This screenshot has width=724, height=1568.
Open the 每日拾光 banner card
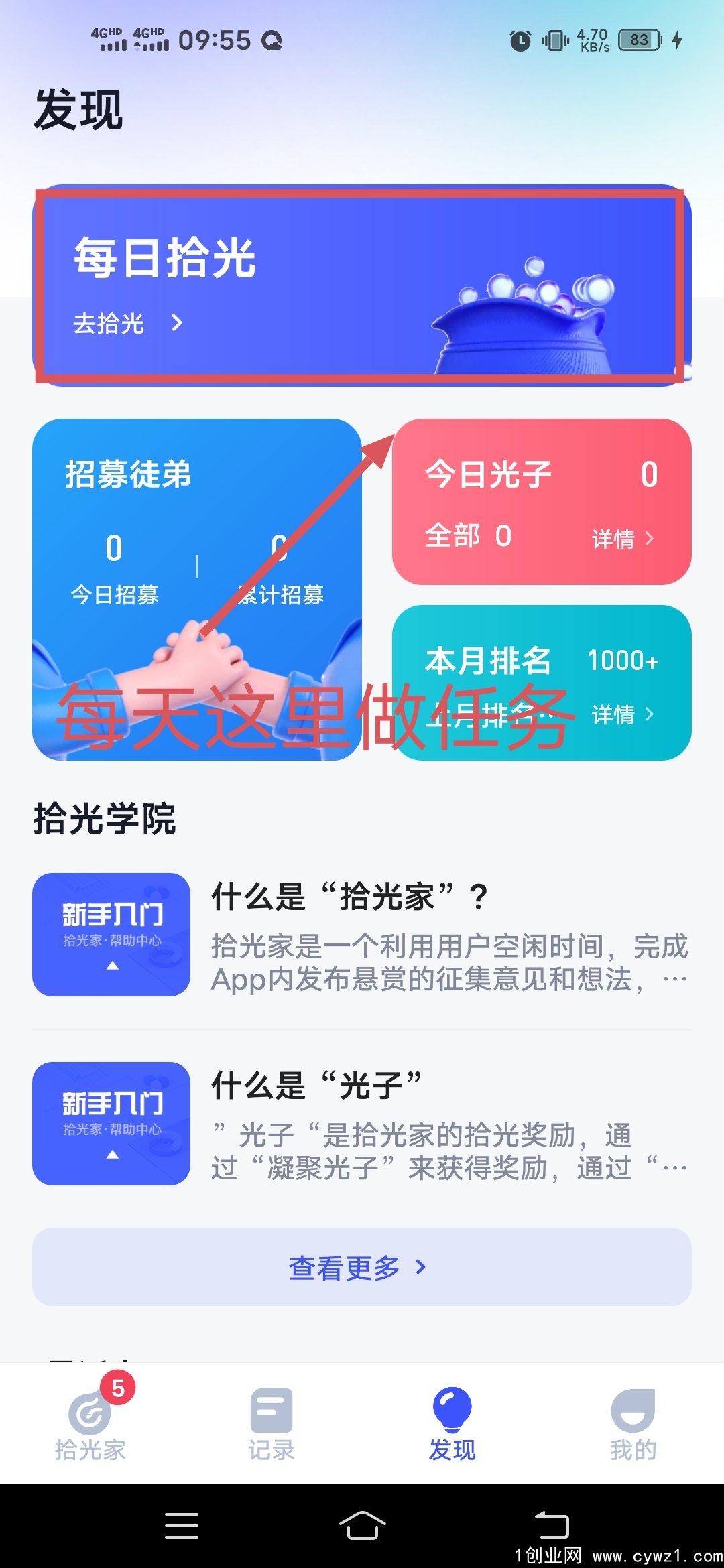click(x=362, y=285)
